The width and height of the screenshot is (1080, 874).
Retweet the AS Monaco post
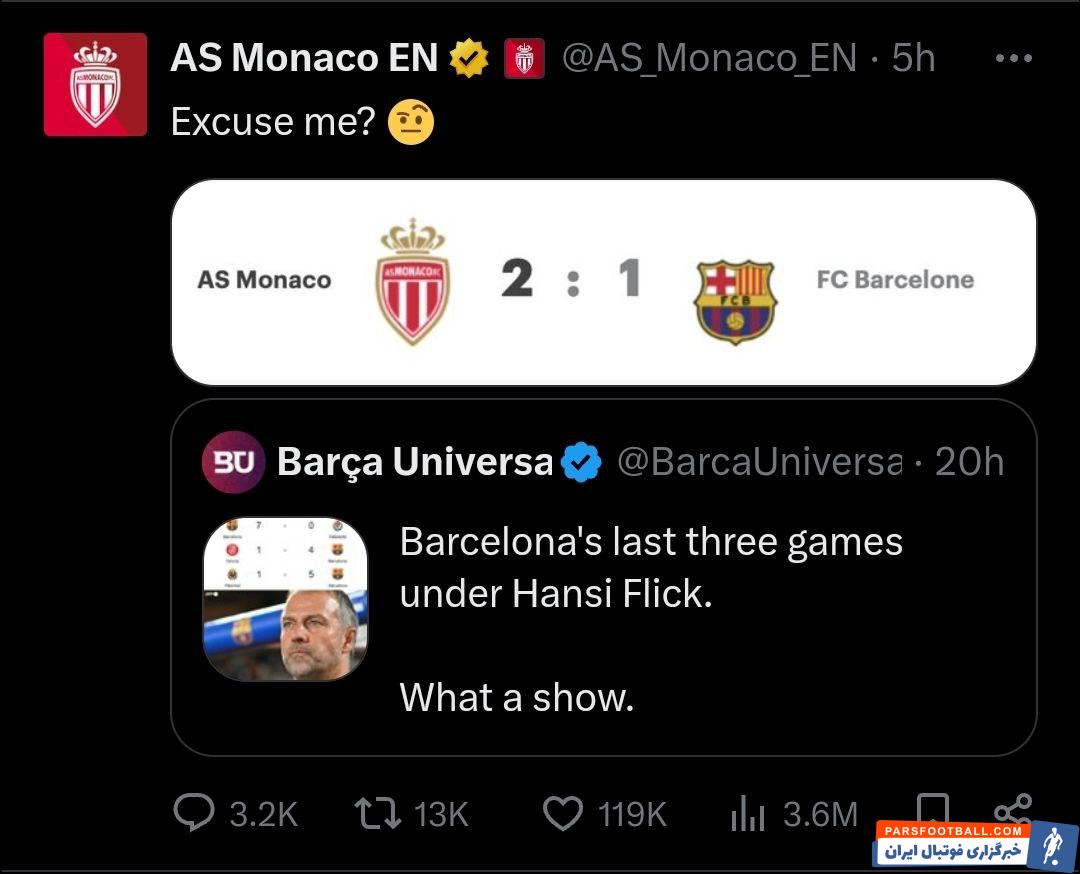(x=379, y=813)
